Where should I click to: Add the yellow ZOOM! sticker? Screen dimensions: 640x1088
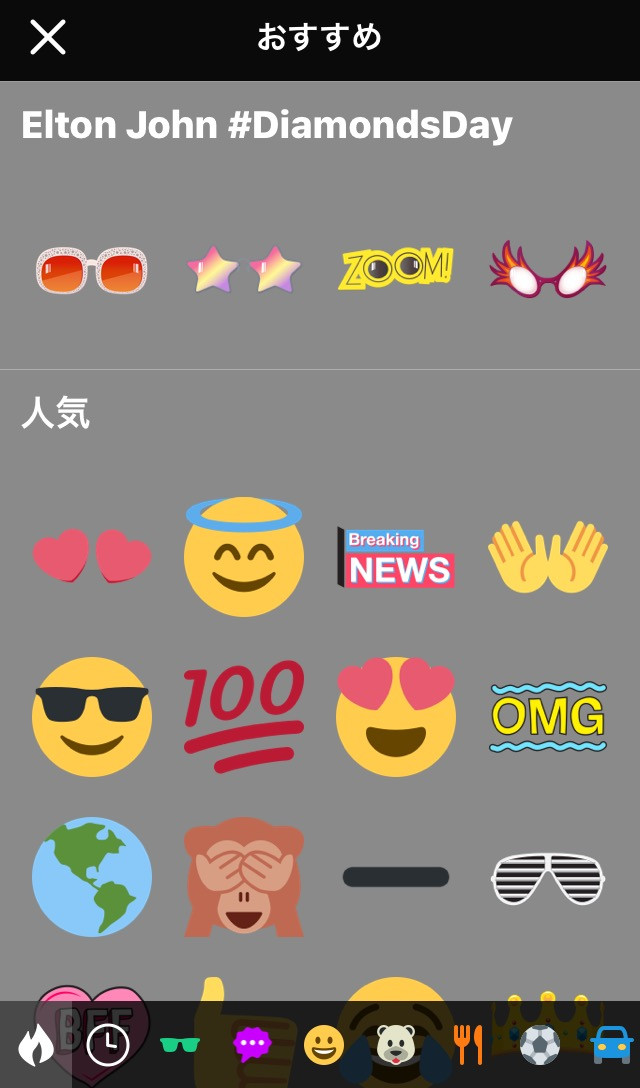(396, 268)
